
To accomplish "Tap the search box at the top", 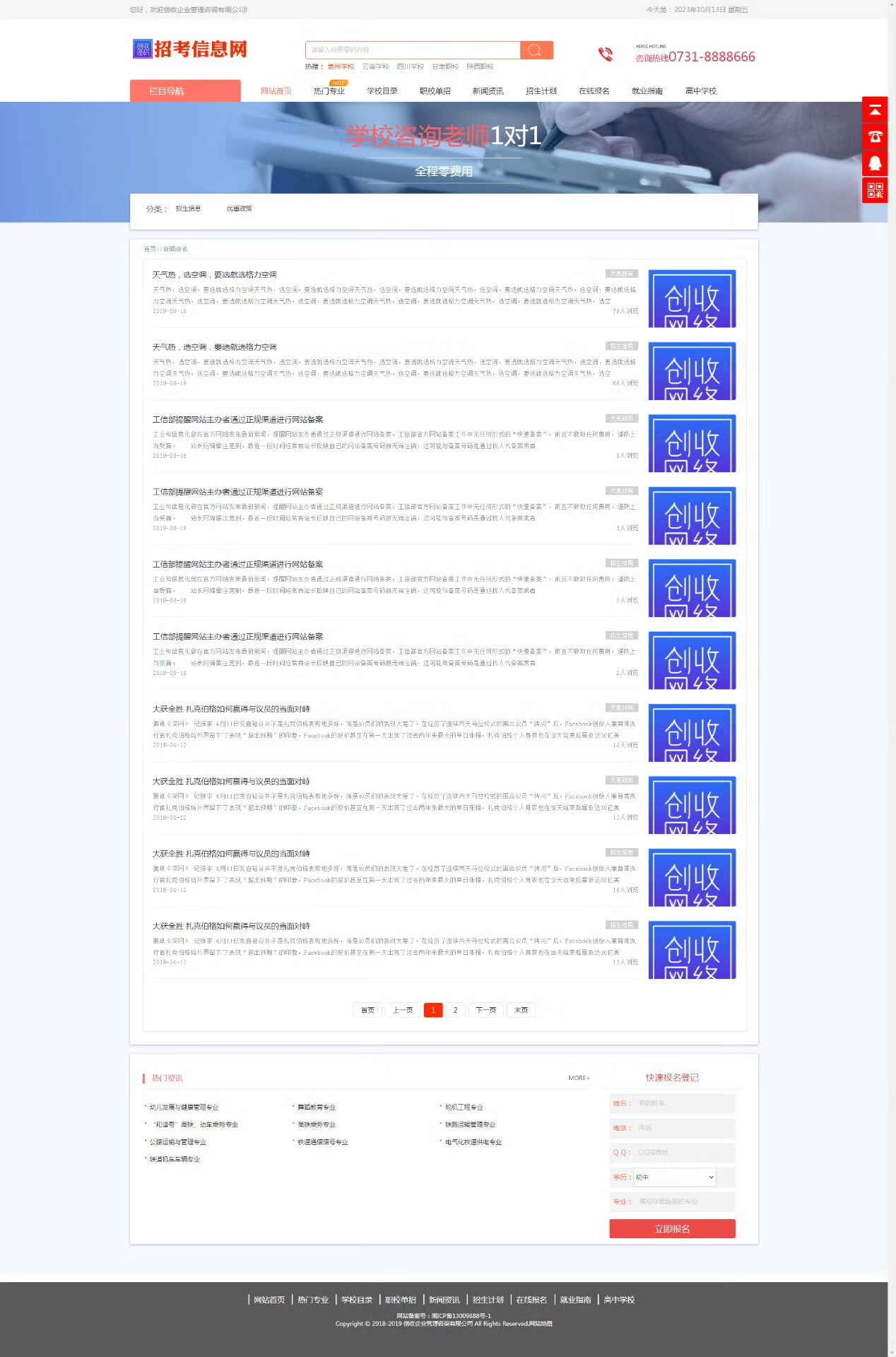I will 413,50.
